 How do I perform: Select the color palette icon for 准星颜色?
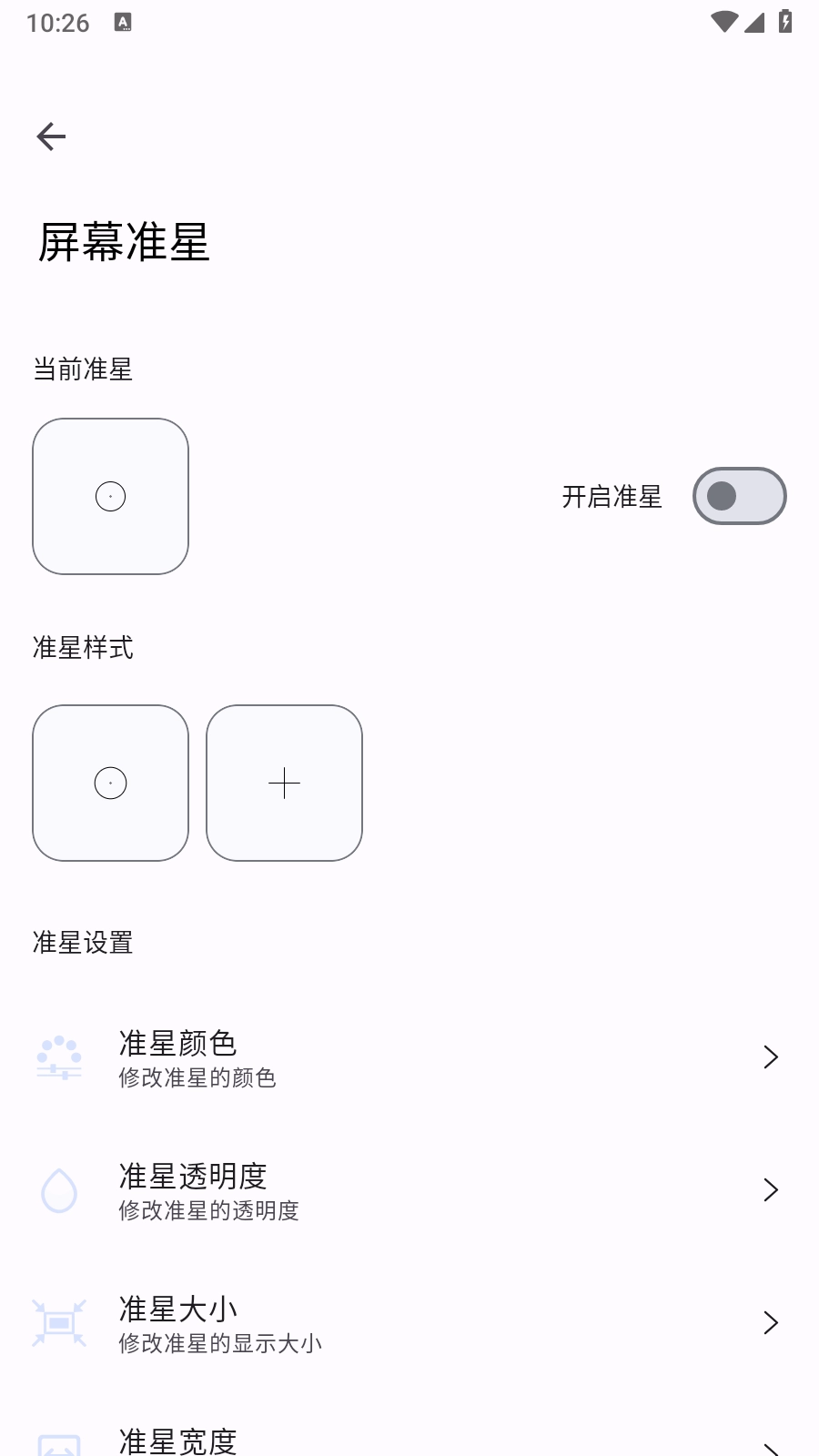pos(59,1057)
